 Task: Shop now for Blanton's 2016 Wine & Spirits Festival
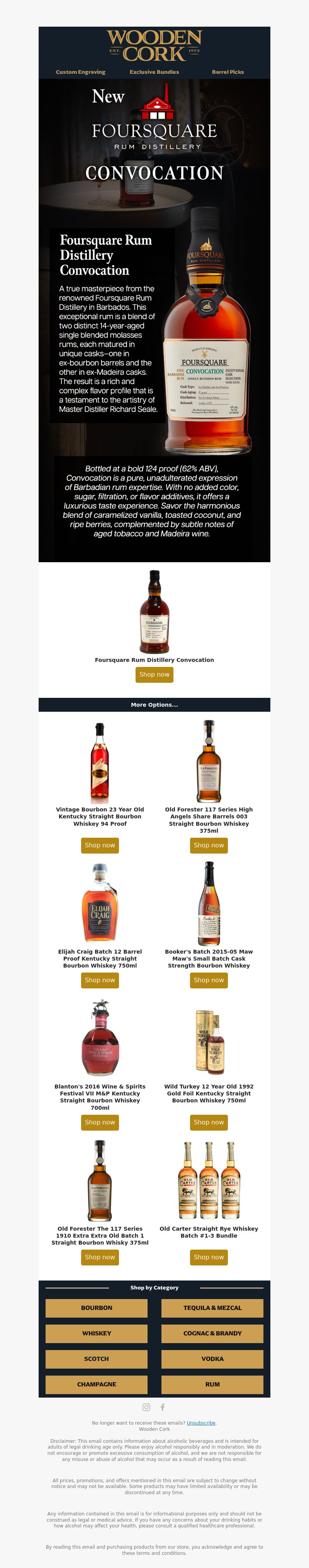(x=100, y=1122)
